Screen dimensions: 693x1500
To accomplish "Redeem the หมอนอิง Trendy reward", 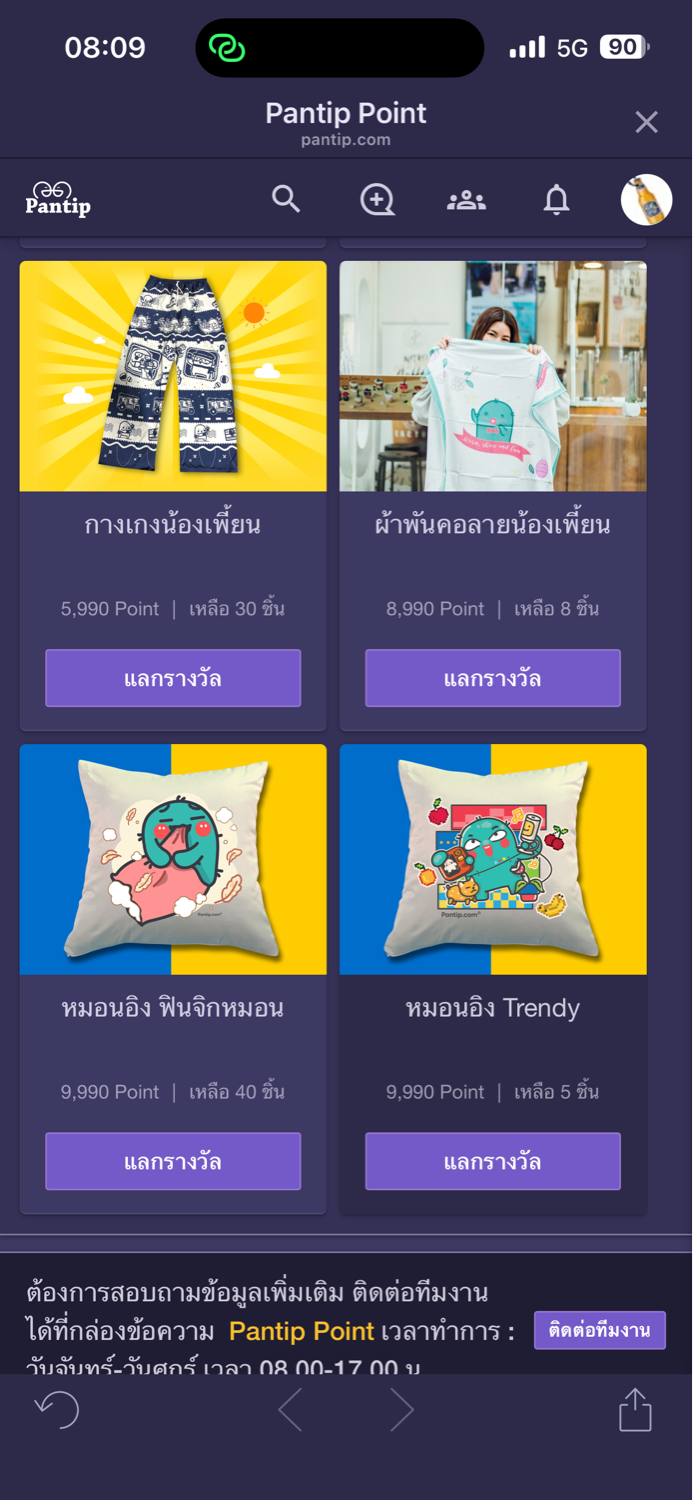I will [x=492, y=1161].
